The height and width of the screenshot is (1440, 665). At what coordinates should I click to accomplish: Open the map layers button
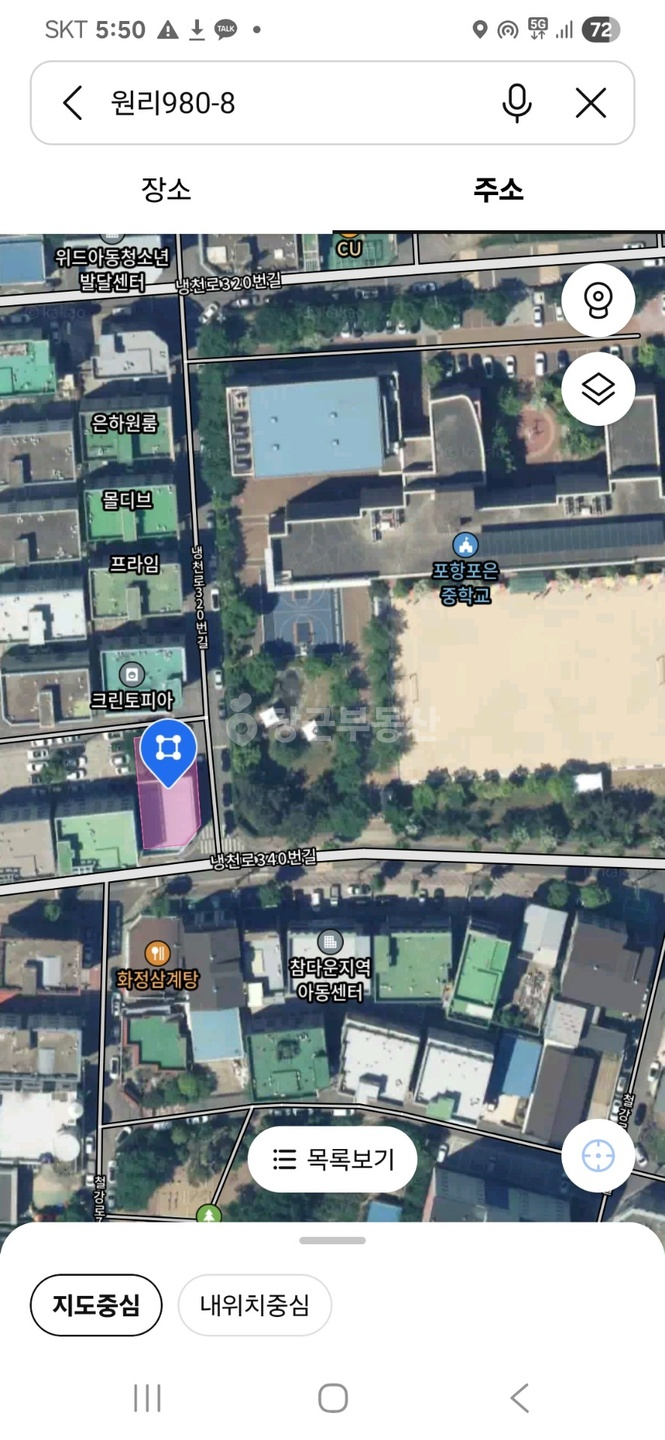(x=598, y=389)
